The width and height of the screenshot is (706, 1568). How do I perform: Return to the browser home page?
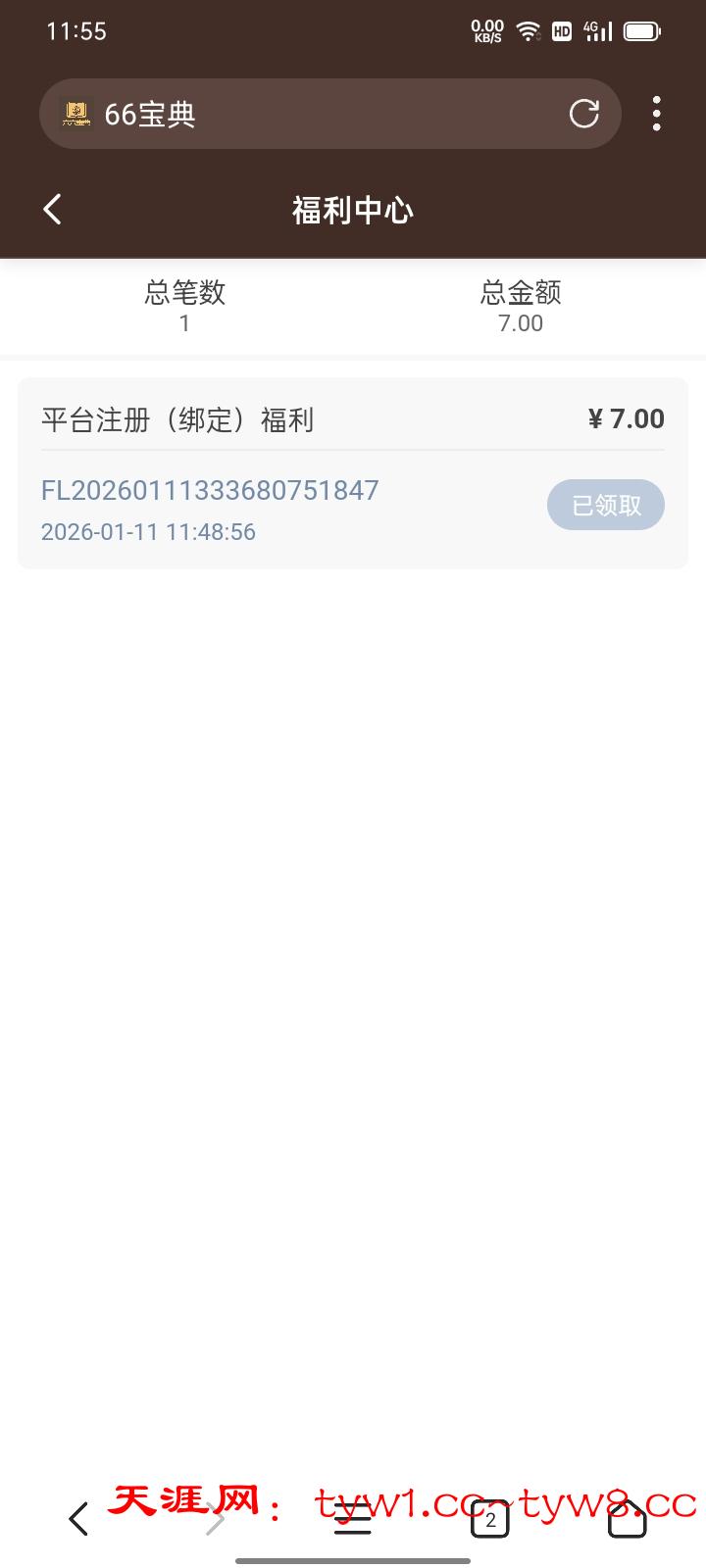(x=628, y=1519)
